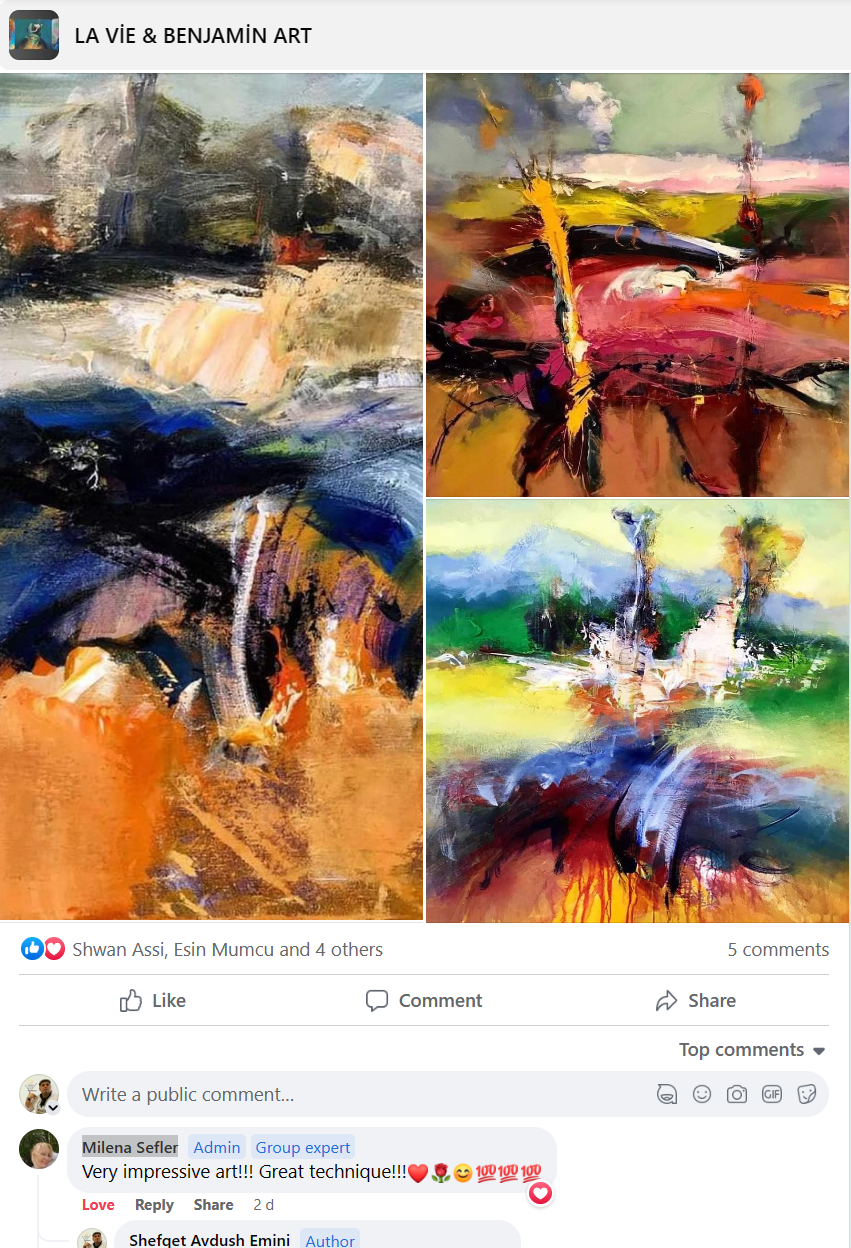The height and width of the screenshot is (1248, 851).
Task: Reply to Milena Sefler's comment
Action: tap(154, 1205)
